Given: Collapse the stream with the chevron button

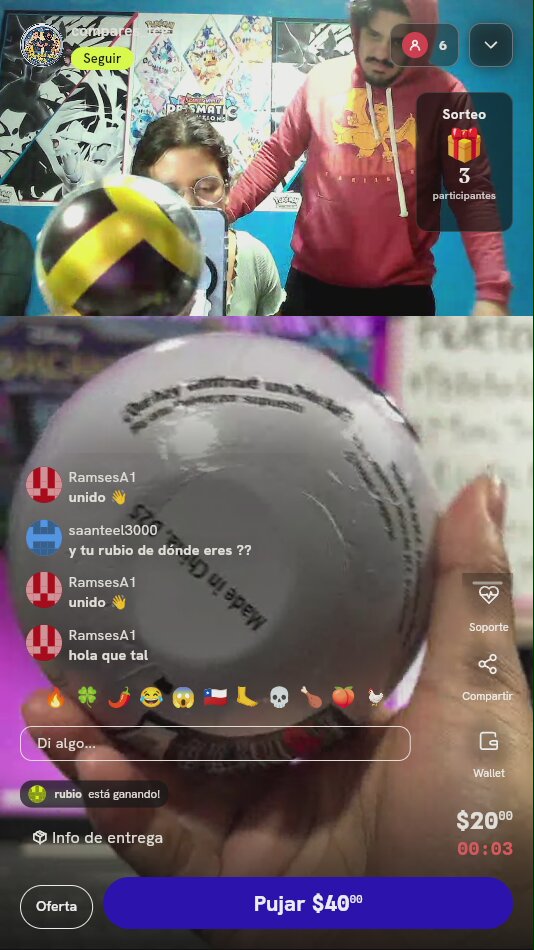Looking at the screenshot, I should tap(491, 45).
